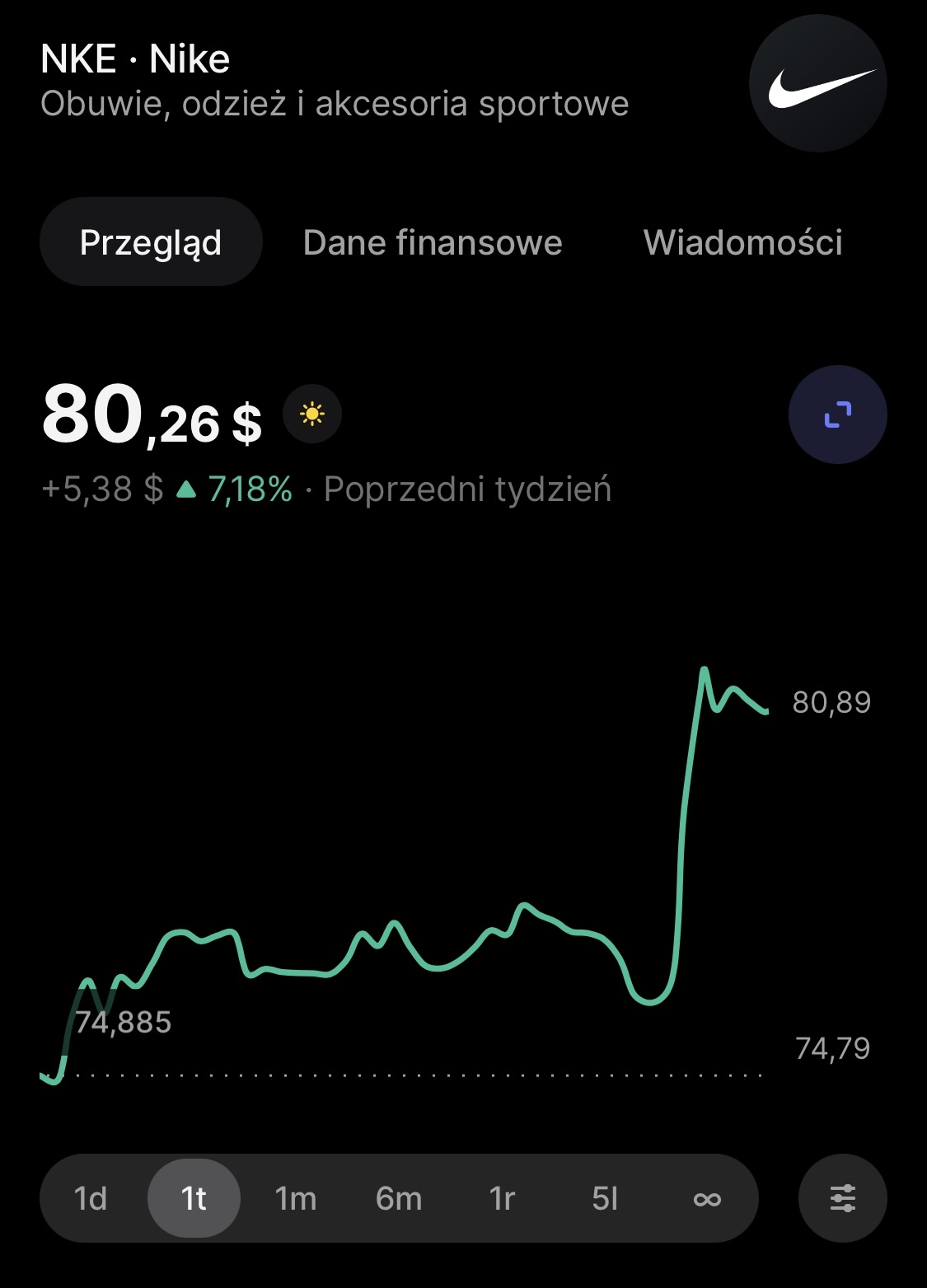Show the all-time infinity range

pos(707,1198)
